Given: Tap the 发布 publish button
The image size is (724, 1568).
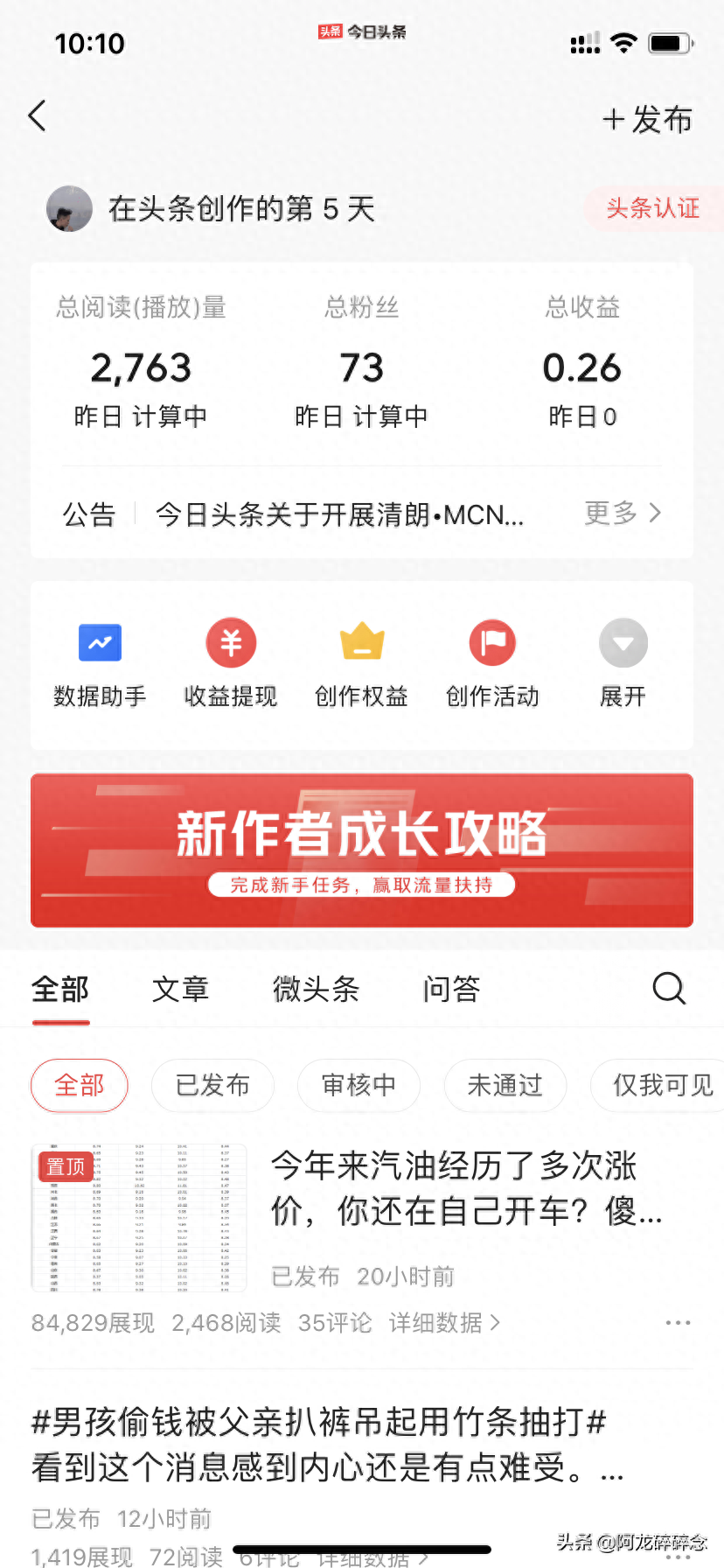Looking at the screenshot, I should pyautogui.click(x=648, y=120).
